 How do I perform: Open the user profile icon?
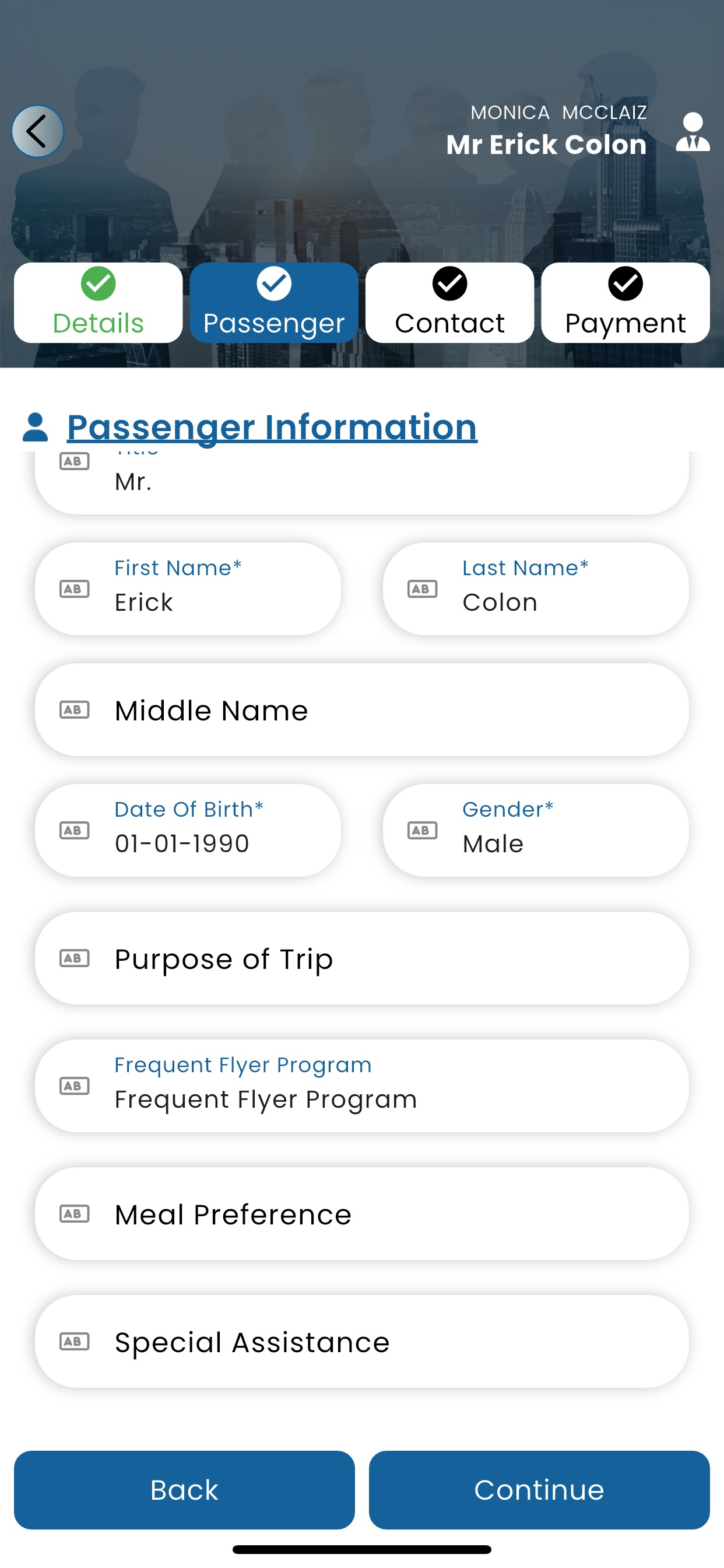click(693, 131)
